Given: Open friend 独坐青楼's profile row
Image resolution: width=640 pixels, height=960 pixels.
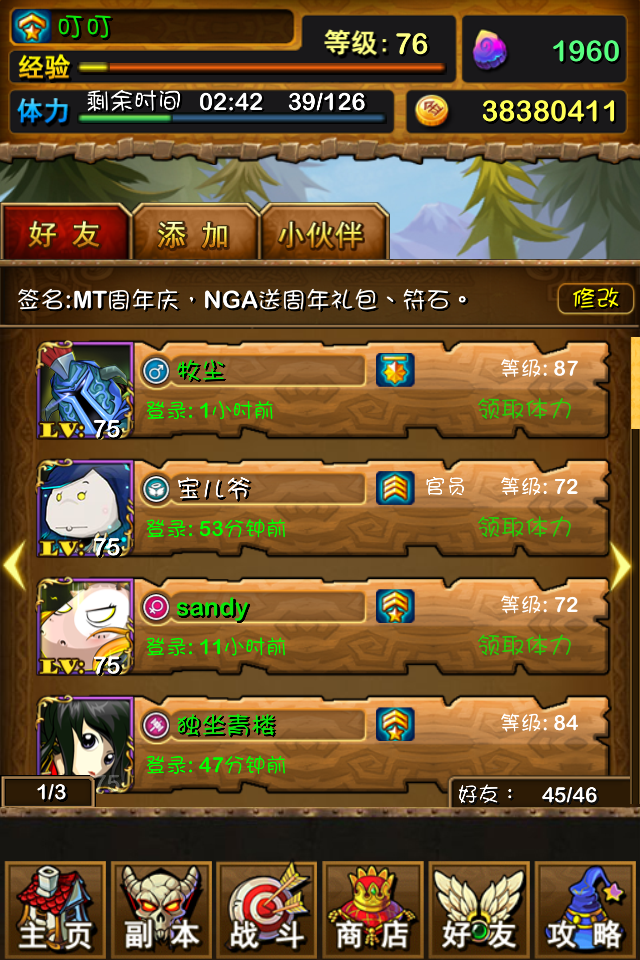Looking at the screenshot, I should [370, 740].
